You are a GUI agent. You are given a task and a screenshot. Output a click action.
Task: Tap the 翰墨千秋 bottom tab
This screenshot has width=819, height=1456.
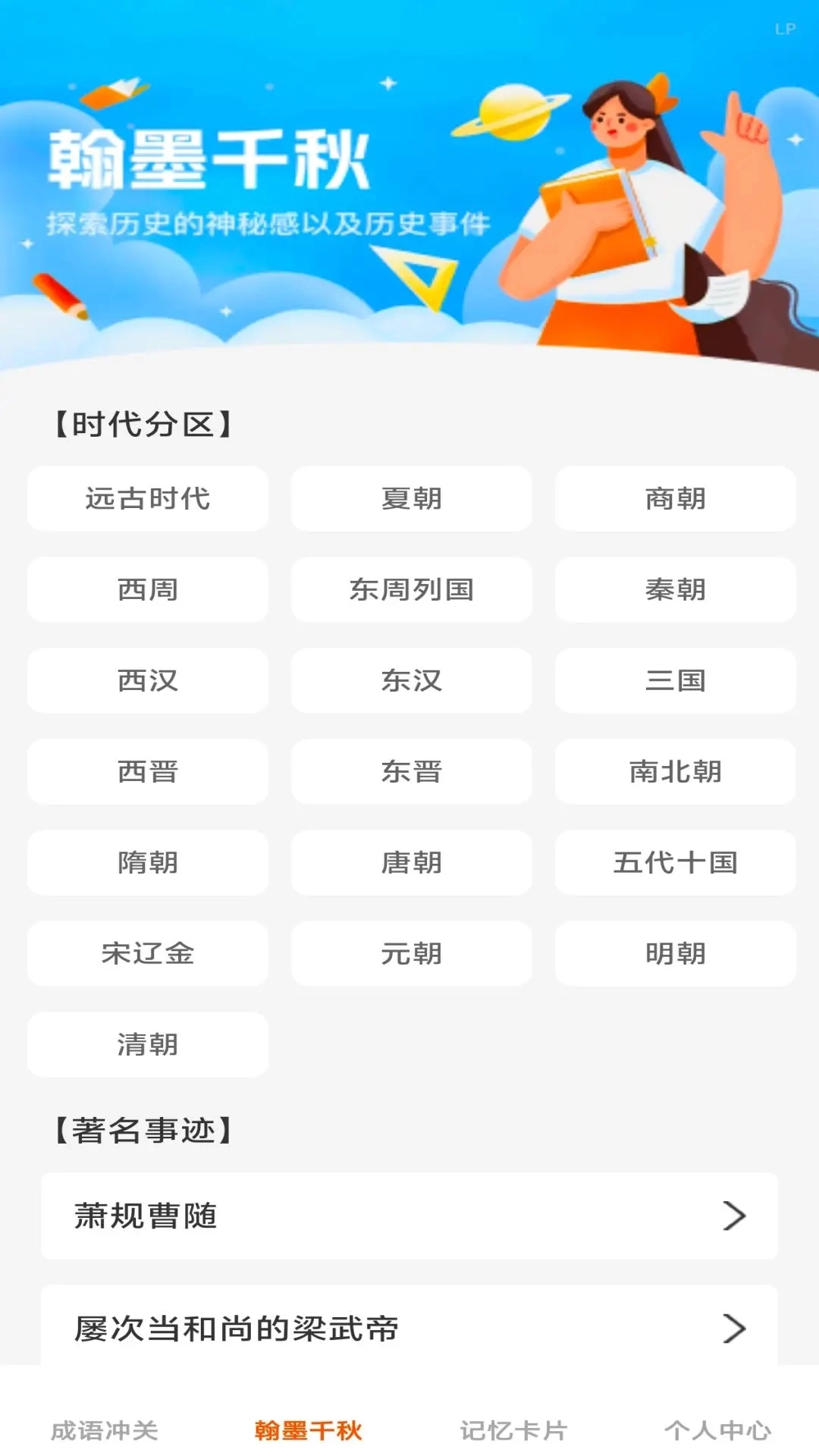pyautogui.click(x=308, y=1430)
